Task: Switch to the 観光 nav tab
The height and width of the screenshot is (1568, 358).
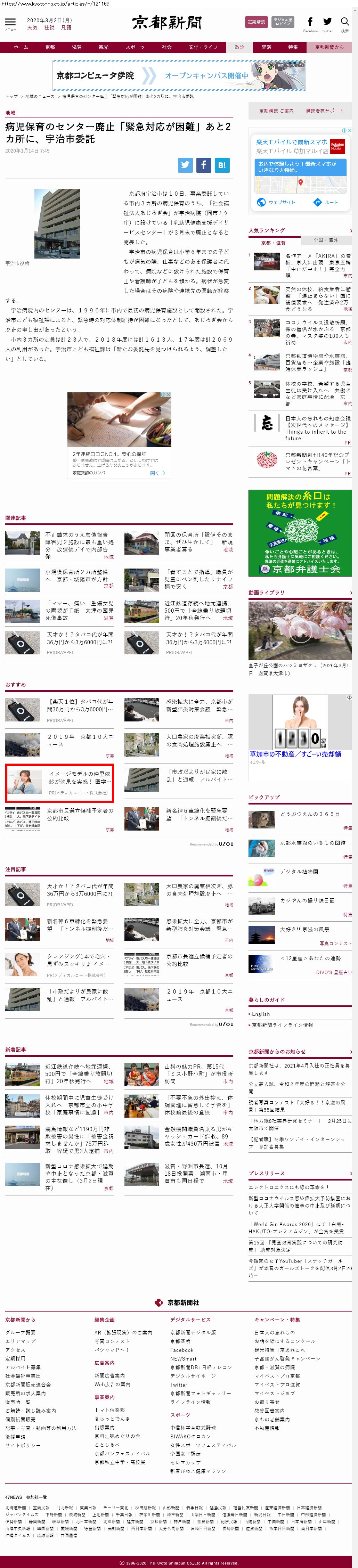Action: click(104, 47)
